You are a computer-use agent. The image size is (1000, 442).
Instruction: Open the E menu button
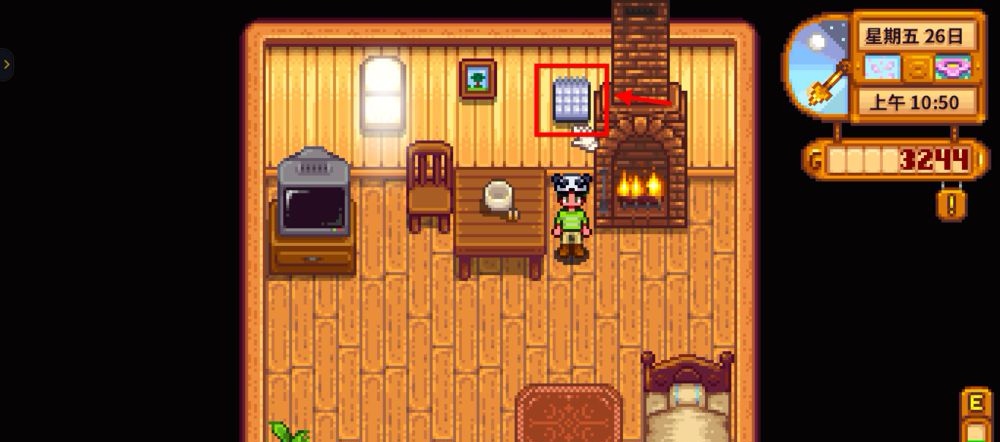click(x=974, y=404)
